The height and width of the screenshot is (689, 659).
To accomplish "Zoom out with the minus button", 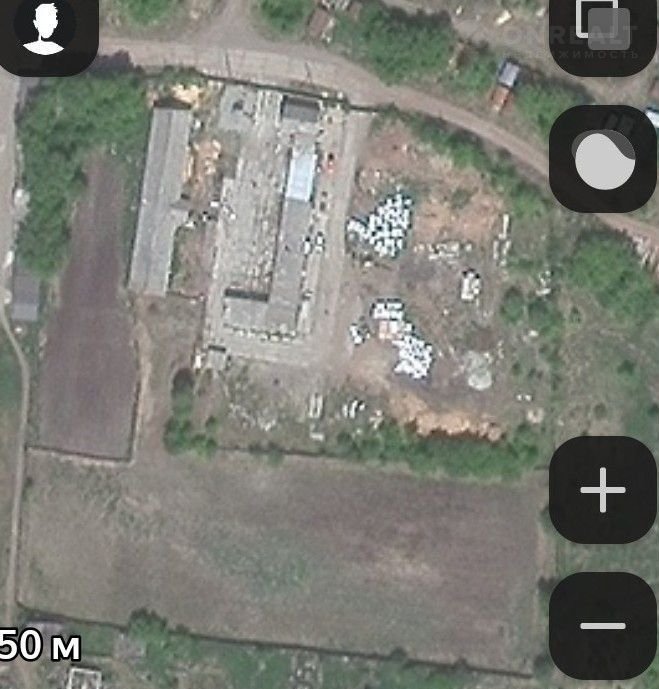I will click(x=602, y=626).
